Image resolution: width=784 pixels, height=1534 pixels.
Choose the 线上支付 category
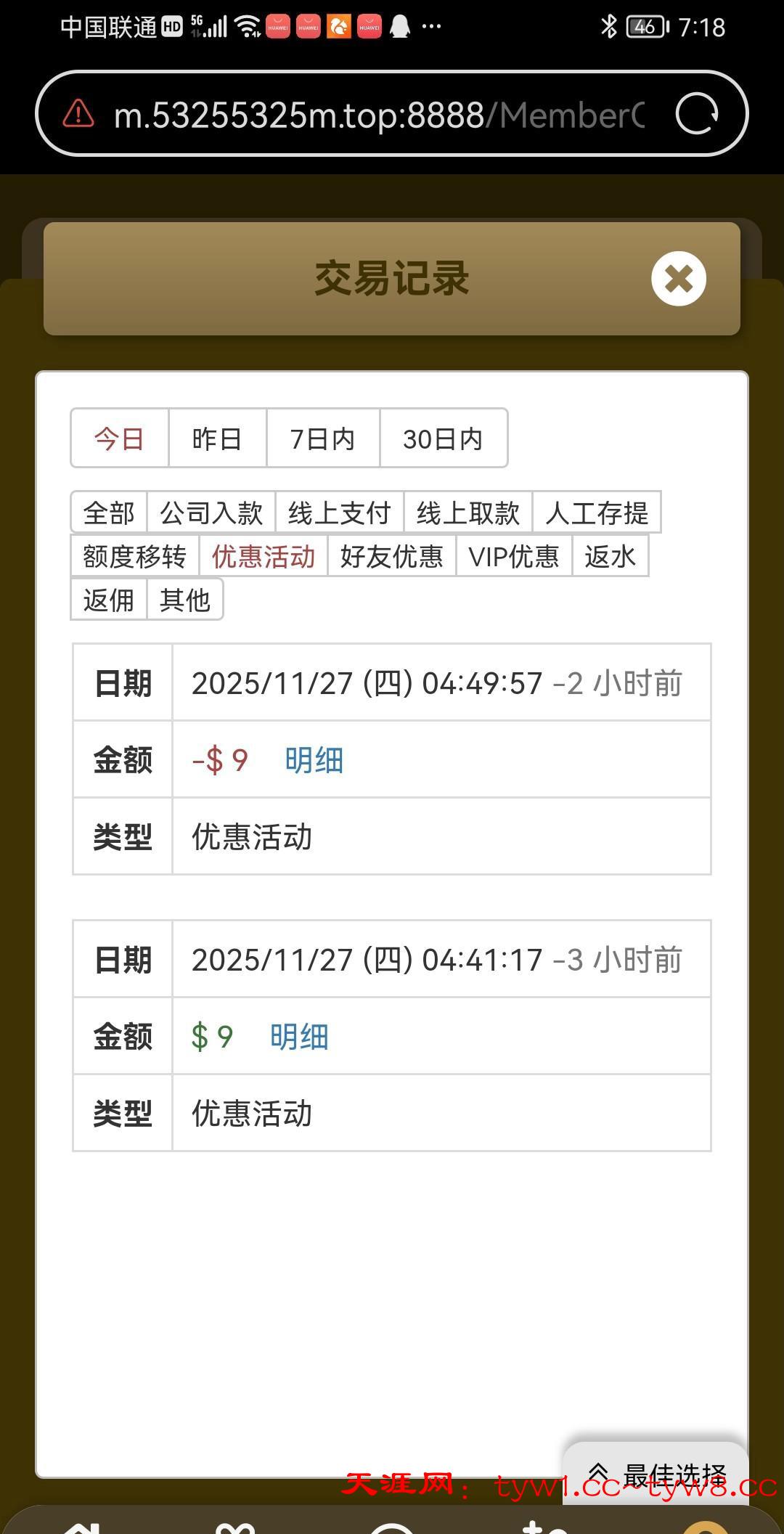coord(339,513)
